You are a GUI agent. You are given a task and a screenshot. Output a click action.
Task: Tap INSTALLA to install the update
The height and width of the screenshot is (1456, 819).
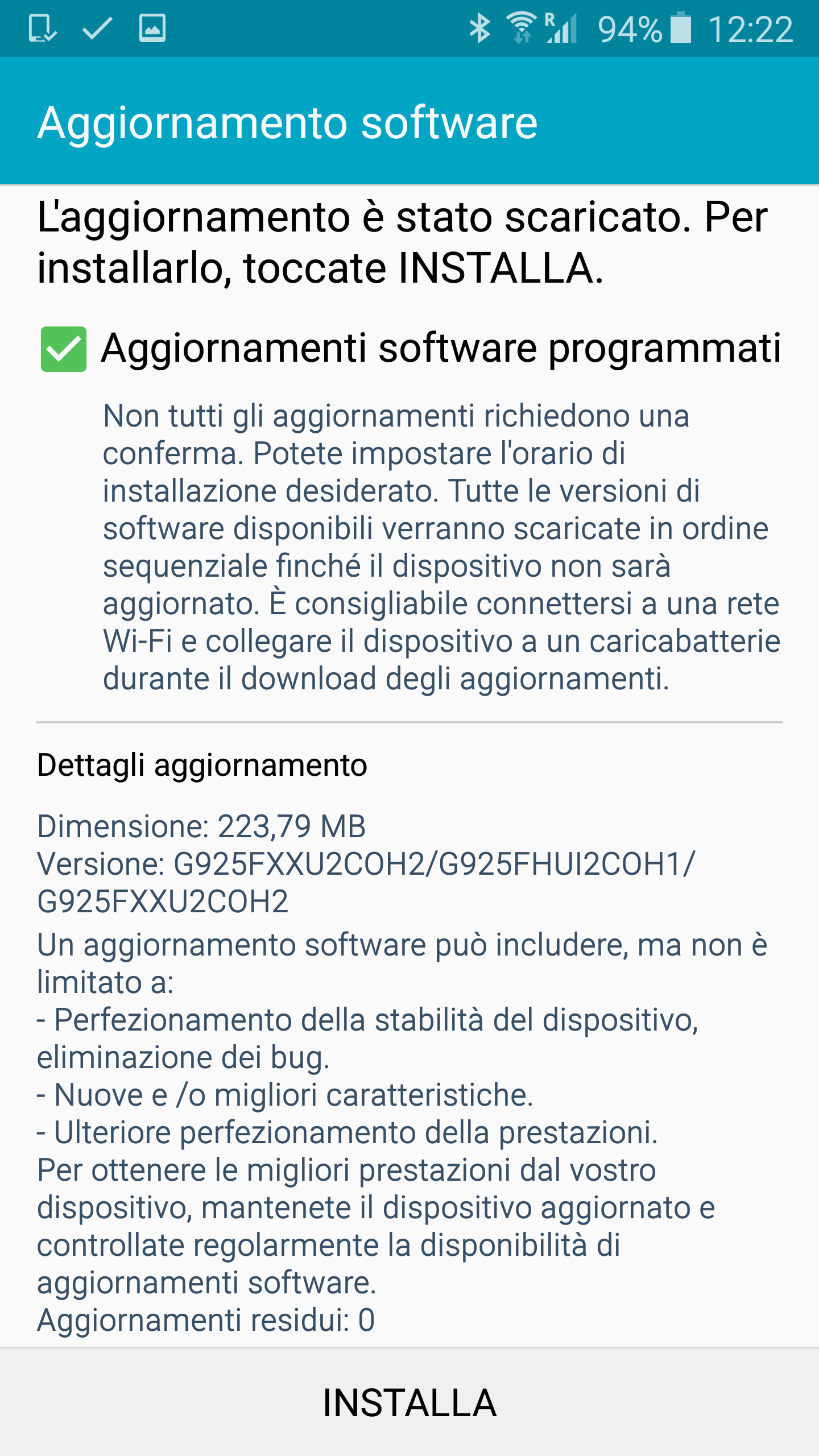409,1403
